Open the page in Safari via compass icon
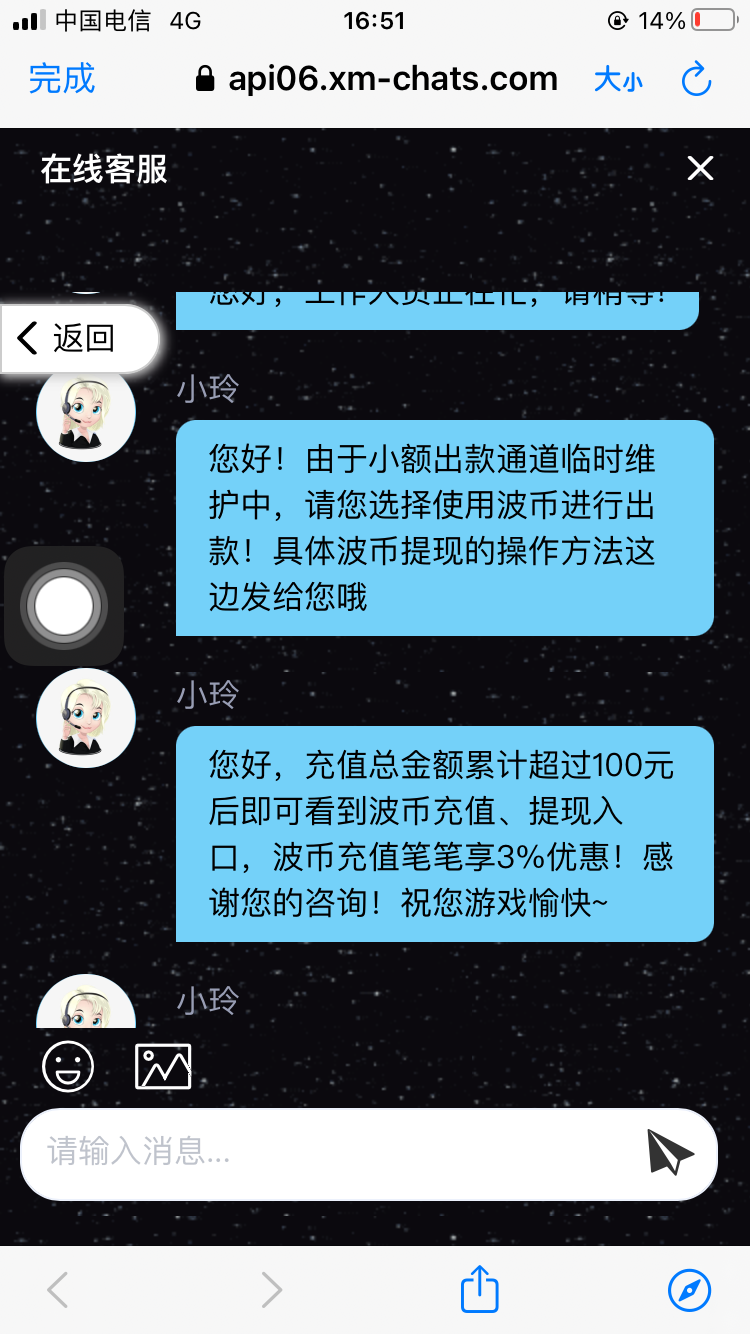The image size is (750, 1334). (x=689, y=1290)
